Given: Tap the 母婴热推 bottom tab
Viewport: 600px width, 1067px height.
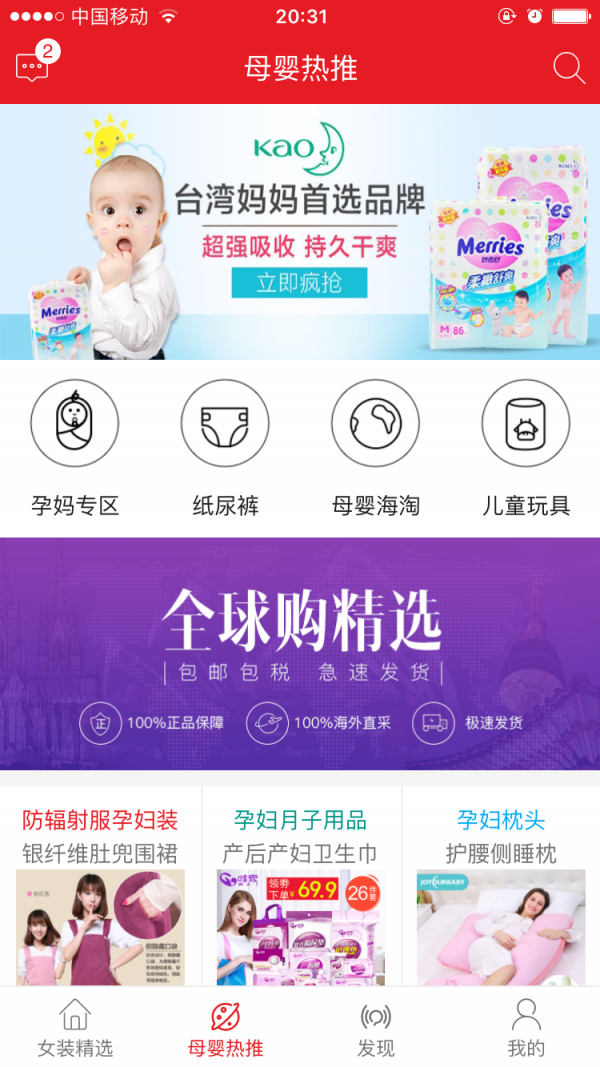Looking at the screenshot, I should click(x=225, y=1028).
